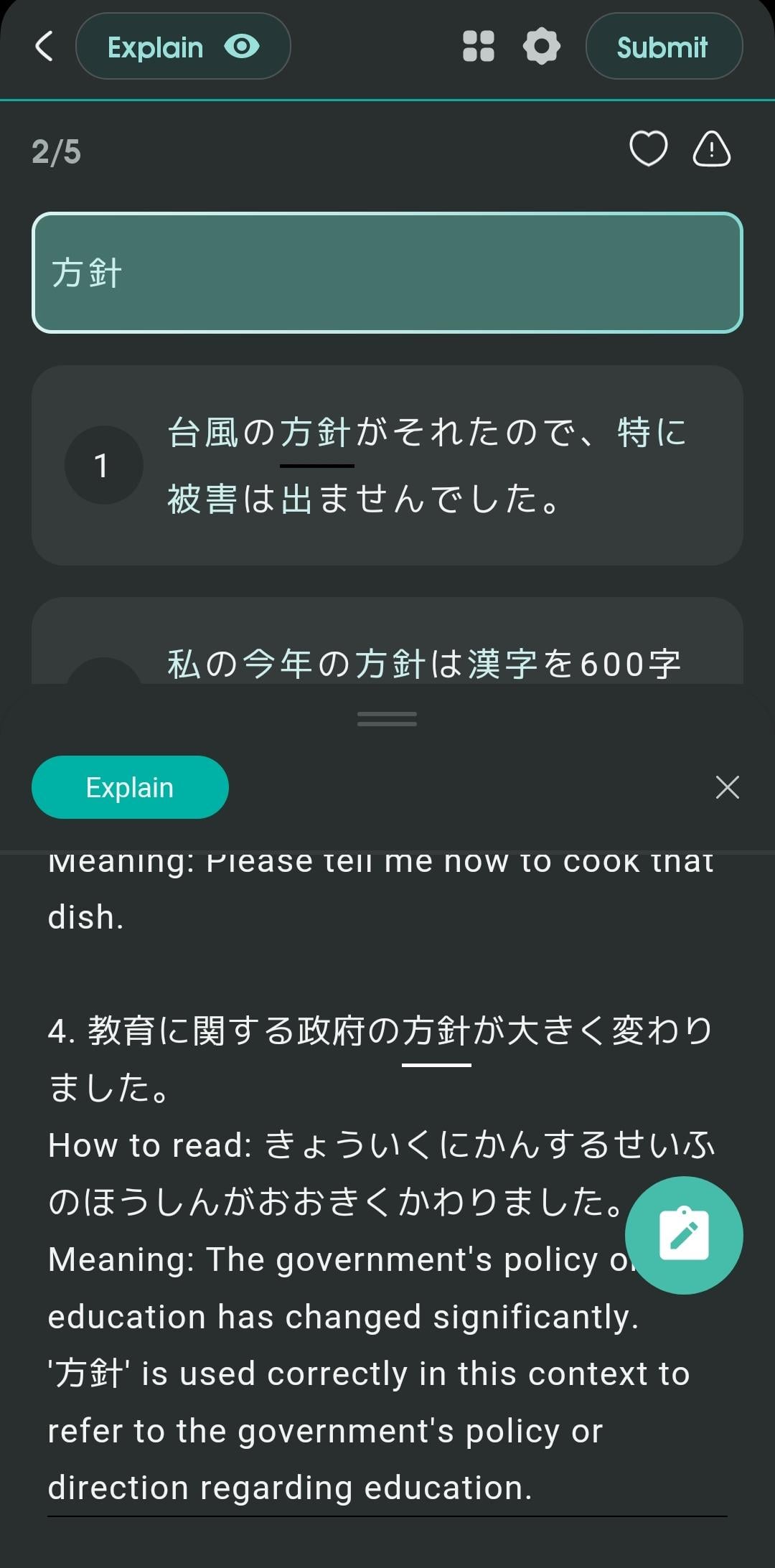The image size is (775, 1568).
Task: Favorite this question with heart icon
Action: [648, 149]
